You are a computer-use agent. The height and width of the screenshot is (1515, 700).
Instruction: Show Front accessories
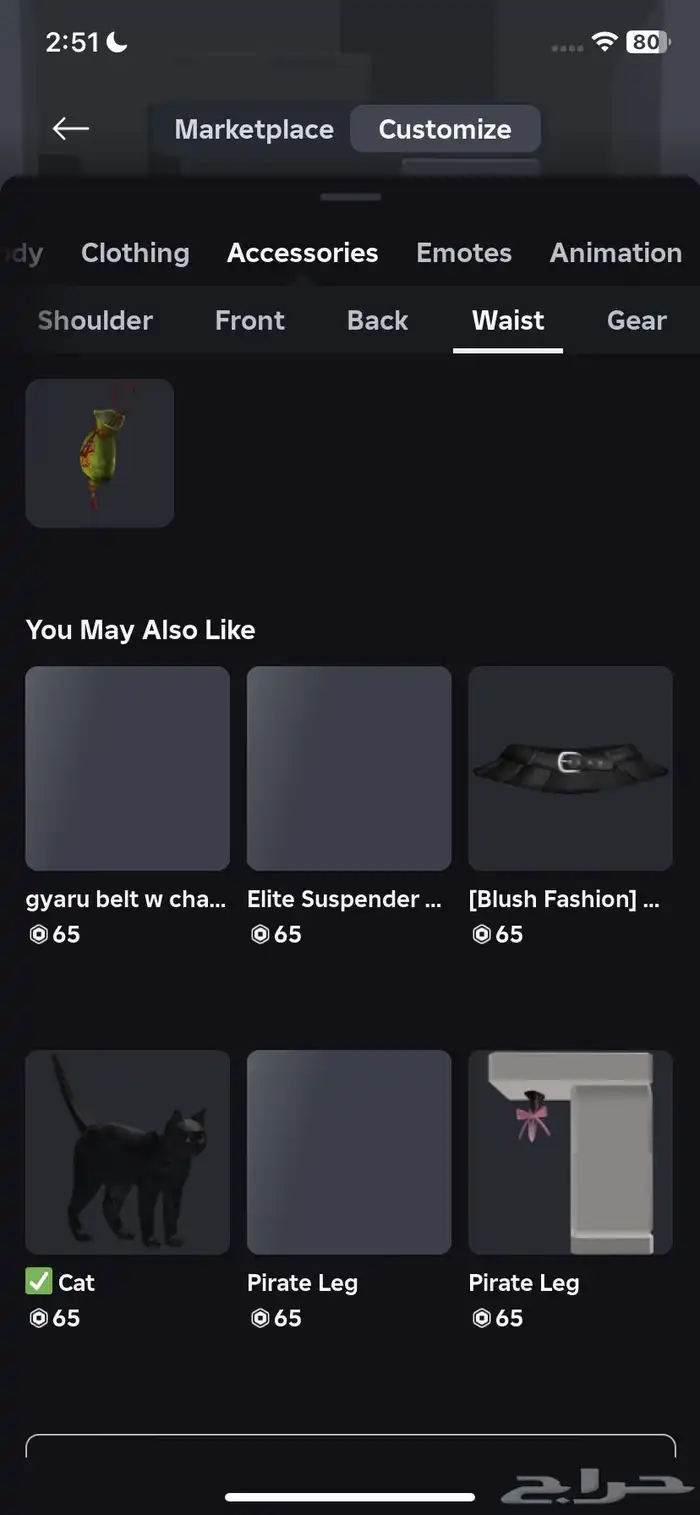(250, 321)
